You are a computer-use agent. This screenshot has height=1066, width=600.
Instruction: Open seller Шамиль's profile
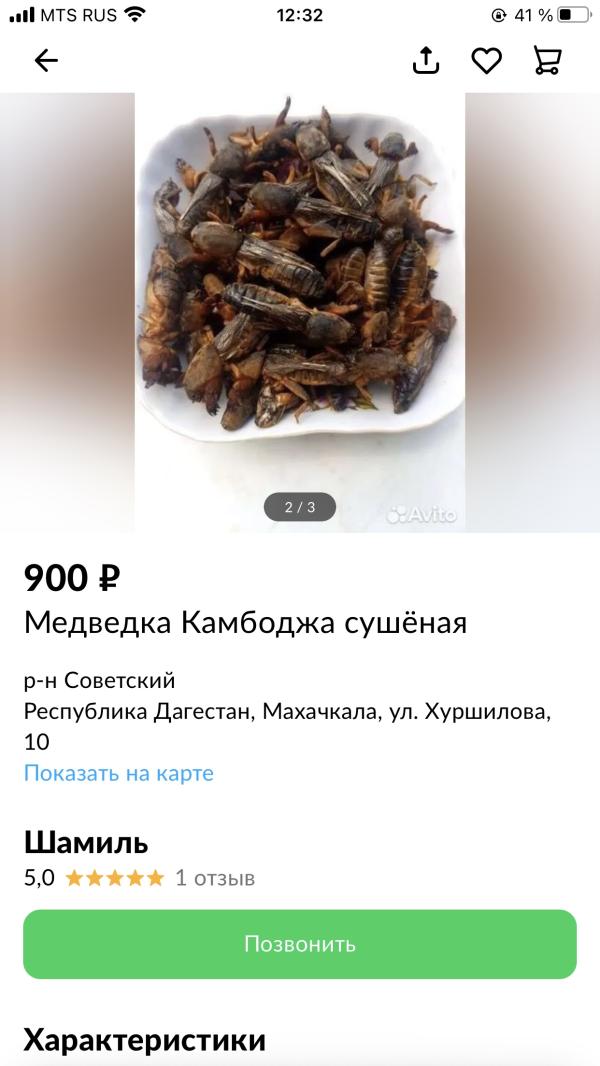click(x=86, y=842)
